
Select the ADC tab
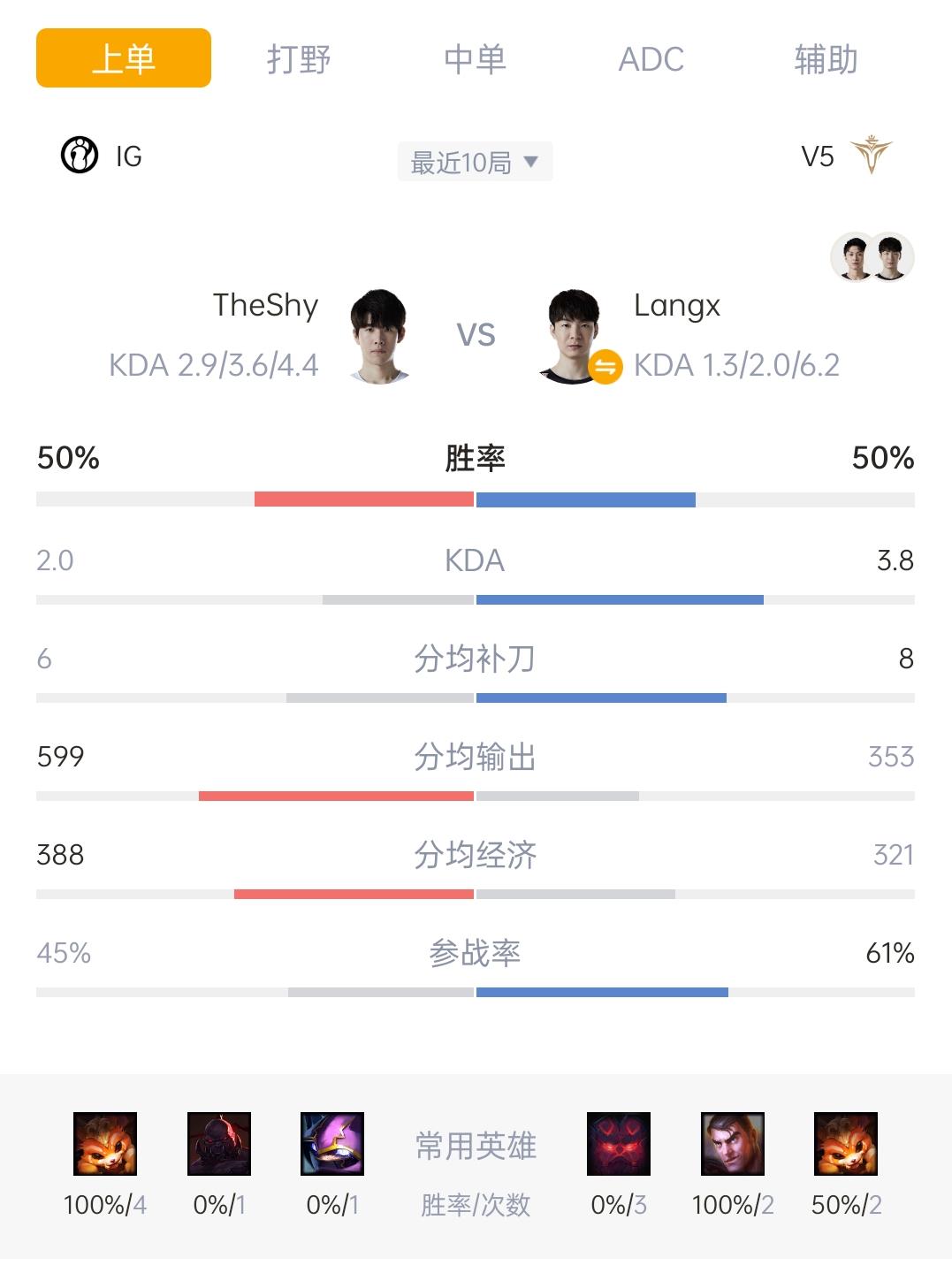coord(651,59)
